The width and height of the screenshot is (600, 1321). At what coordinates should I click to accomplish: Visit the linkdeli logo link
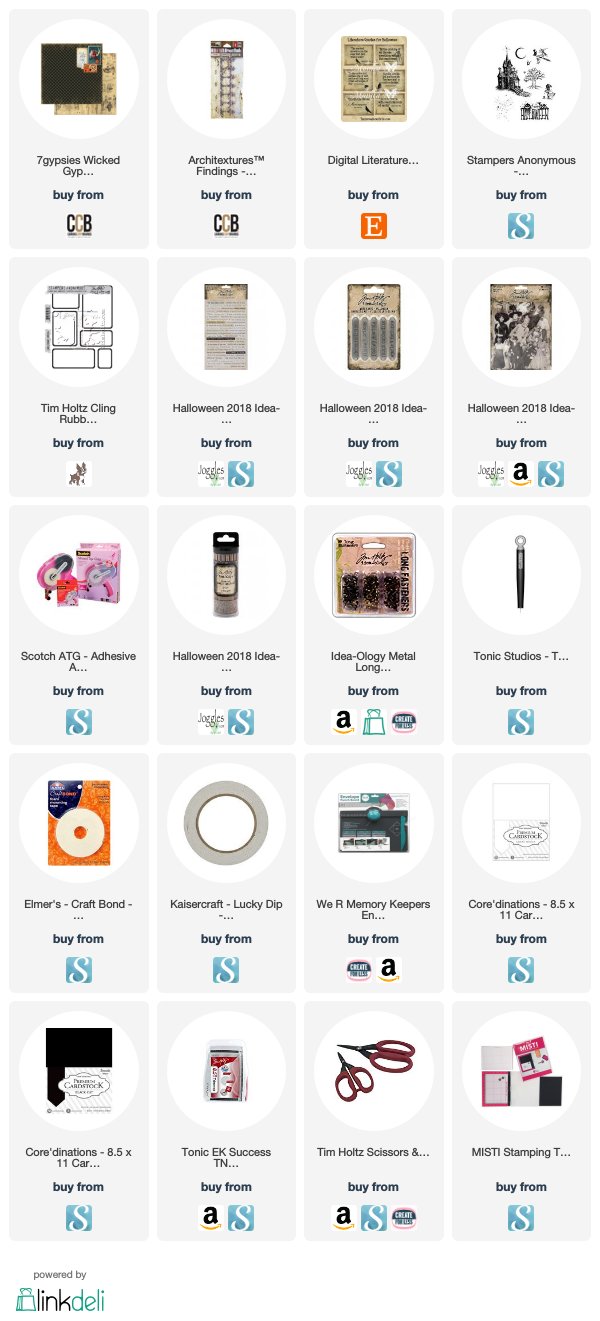click(60, 1298)
